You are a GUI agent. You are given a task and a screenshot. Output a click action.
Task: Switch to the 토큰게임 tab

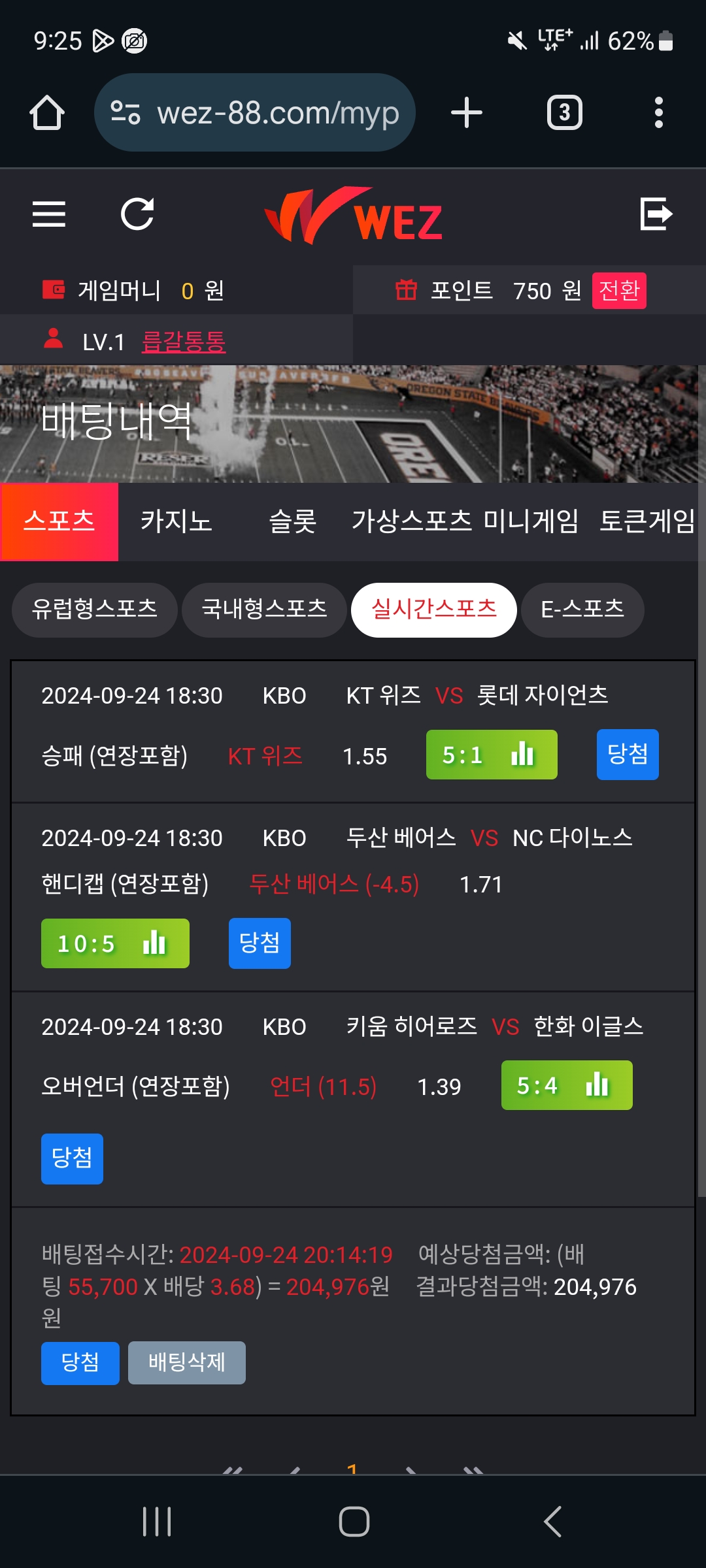(x=647, y=521)
